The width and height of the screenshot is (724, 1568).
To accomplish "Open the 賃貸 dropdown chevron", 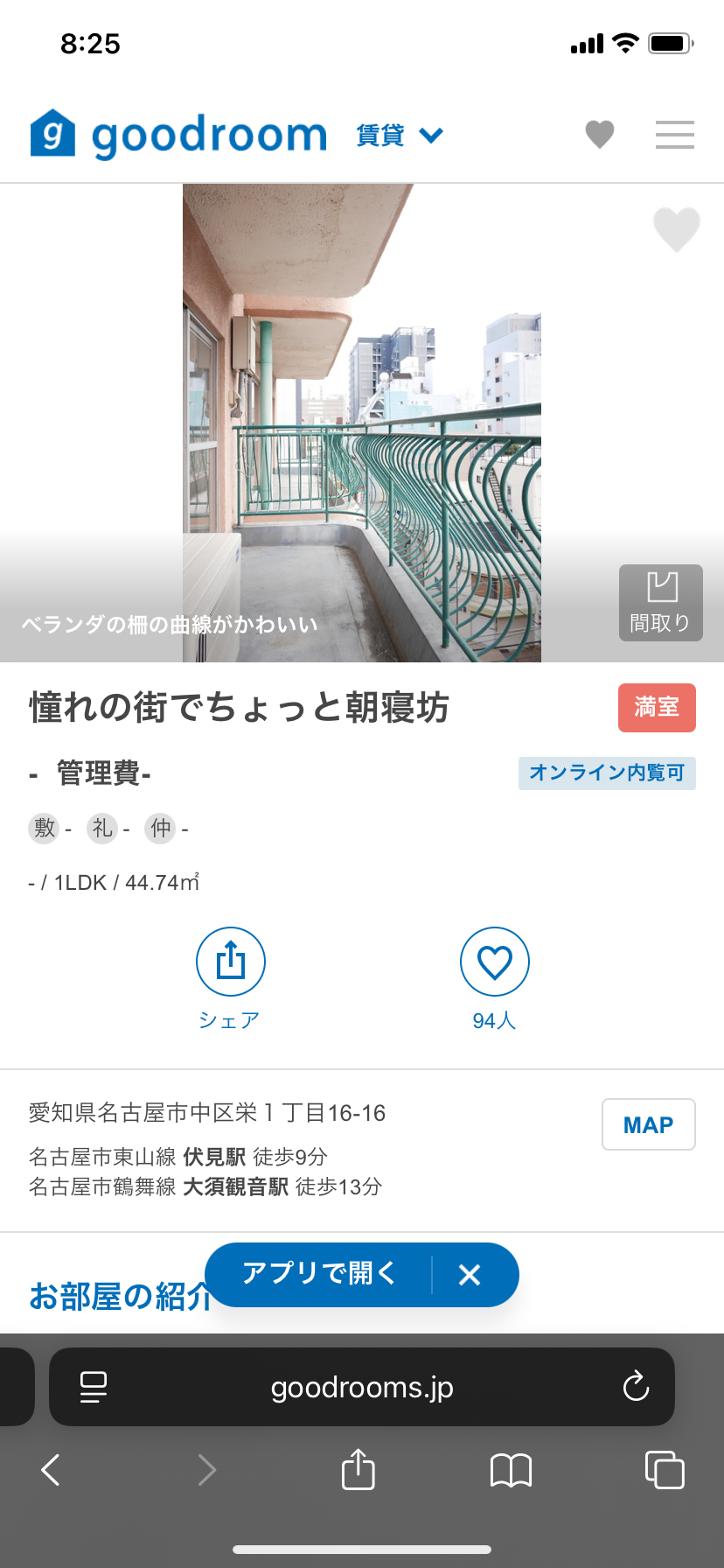I will pos(430,136).
